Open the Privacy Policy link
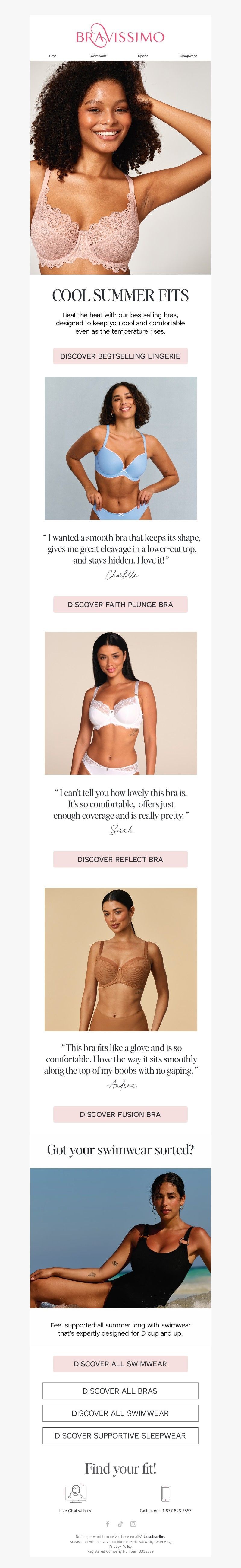Viewport: 241px width, 1568px height. pos(120,1547)
